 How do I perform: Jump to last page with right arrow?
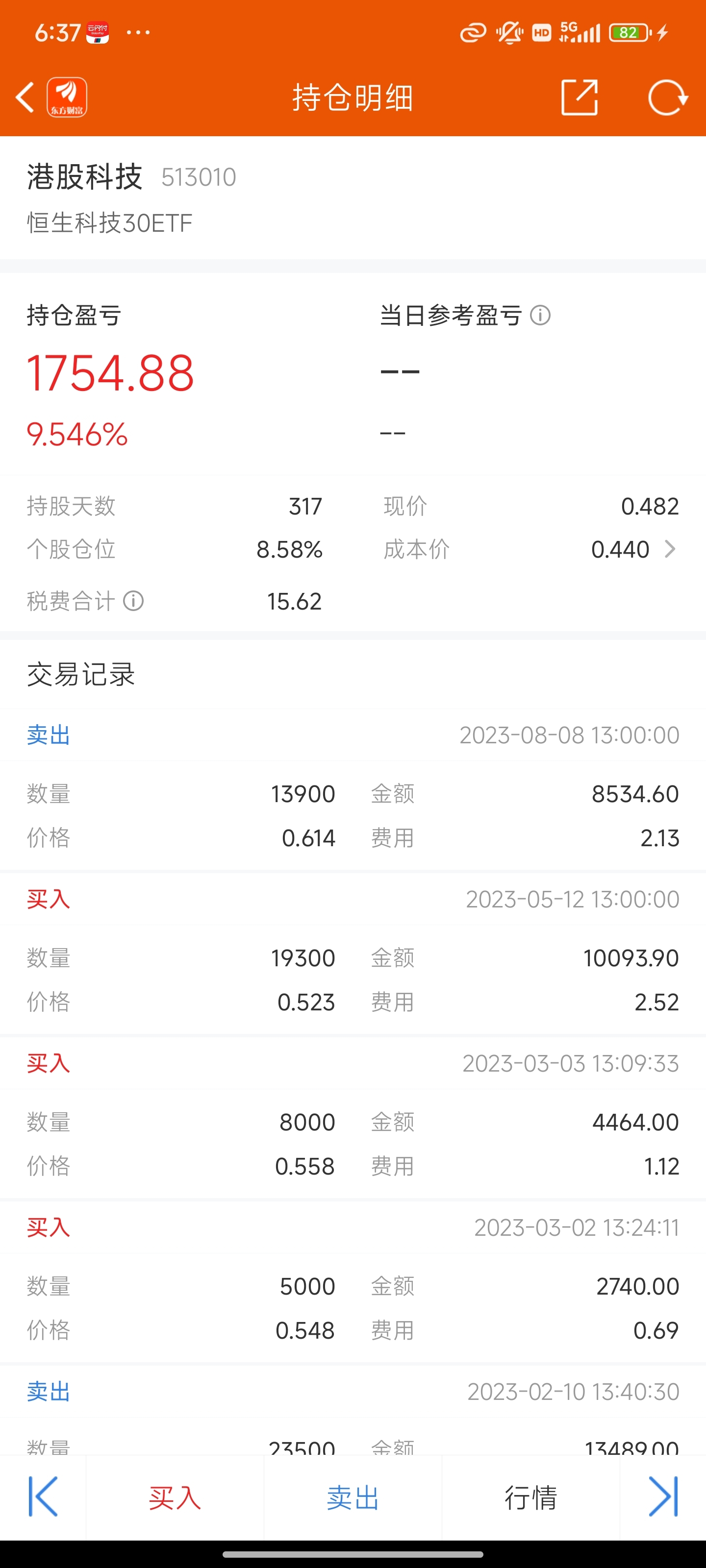[x=665, y=1498]
